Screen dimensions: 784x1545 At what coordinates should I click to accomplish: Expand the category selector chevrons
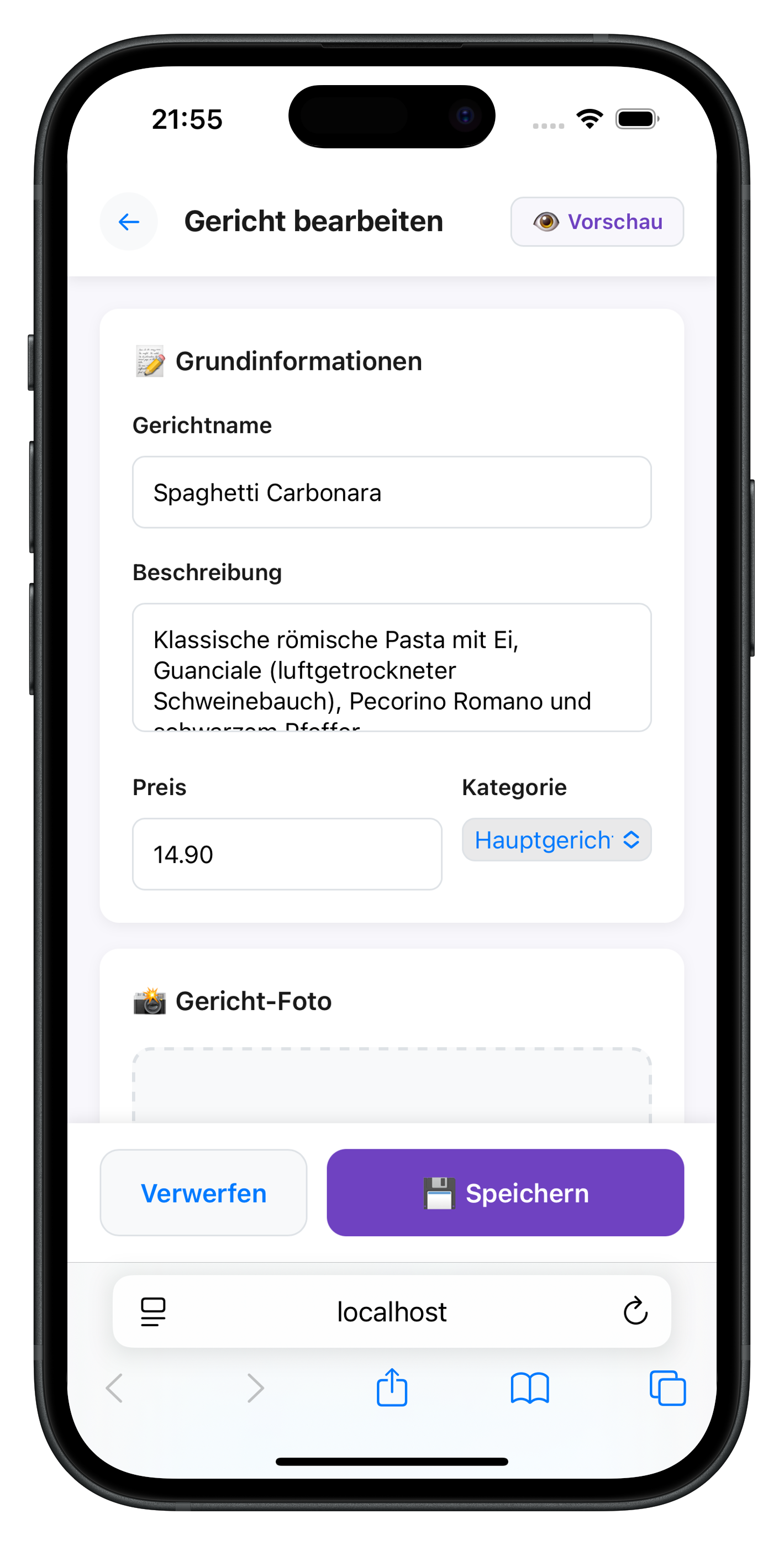632,840
